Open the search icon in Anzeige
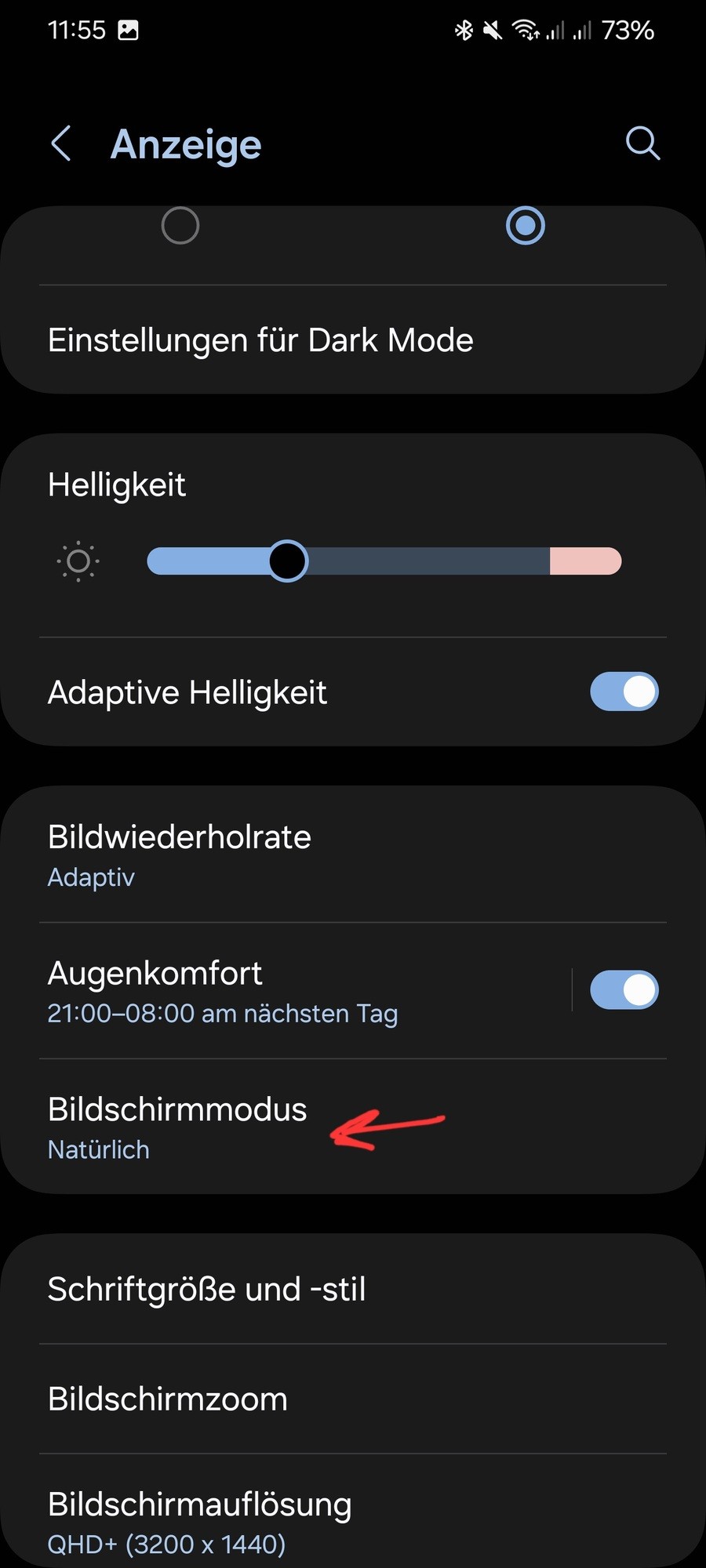The height and width of the screenshot is (1568, 706). point(642,143)
